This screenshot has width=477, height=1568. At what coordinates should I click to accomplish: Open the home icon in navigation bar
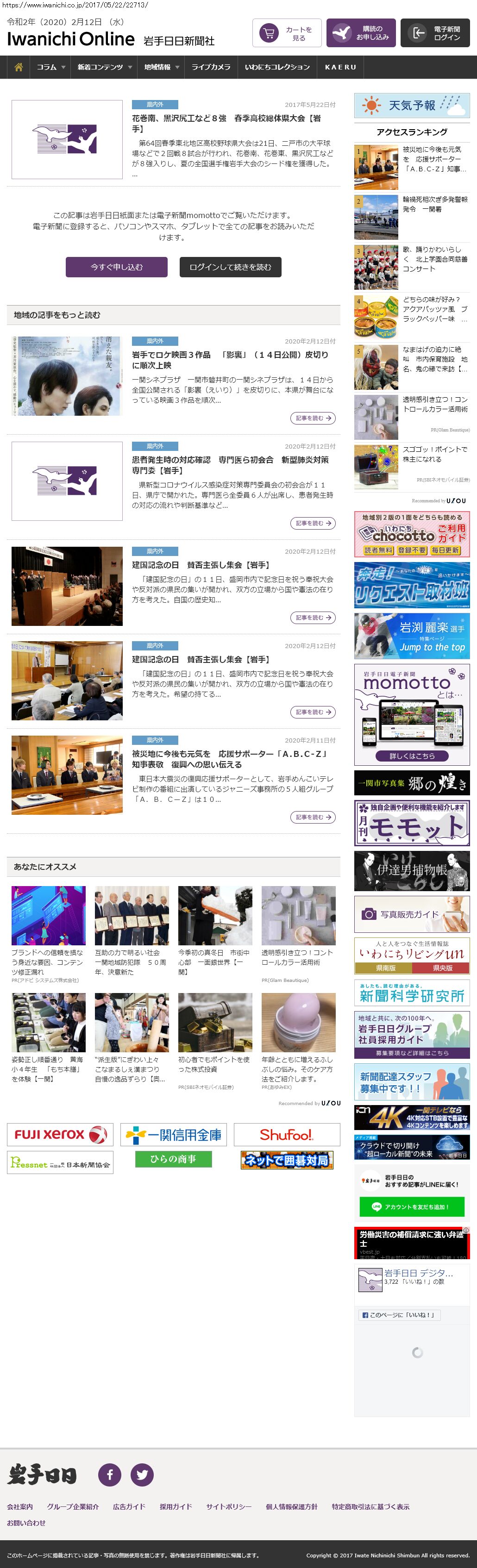(x=18, y=67)
